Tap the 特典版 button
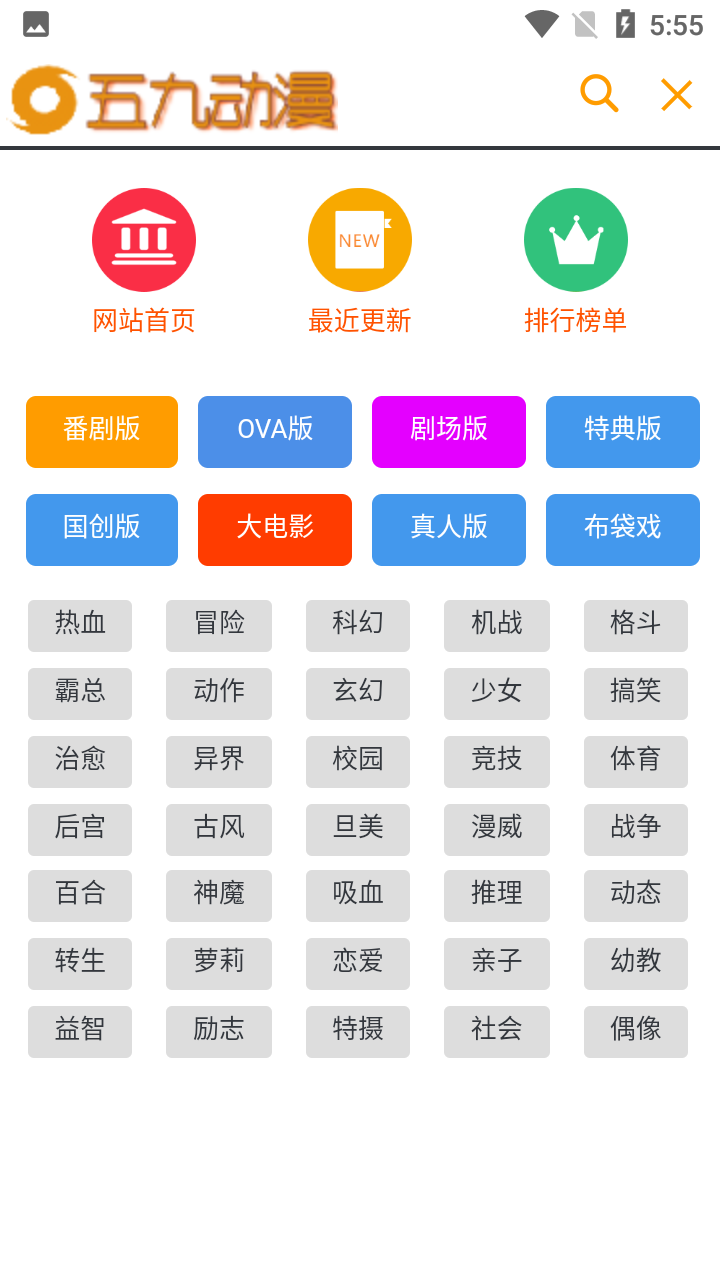Image resolution: width=720 pixels, height=1280 pixels. point(623,432)
